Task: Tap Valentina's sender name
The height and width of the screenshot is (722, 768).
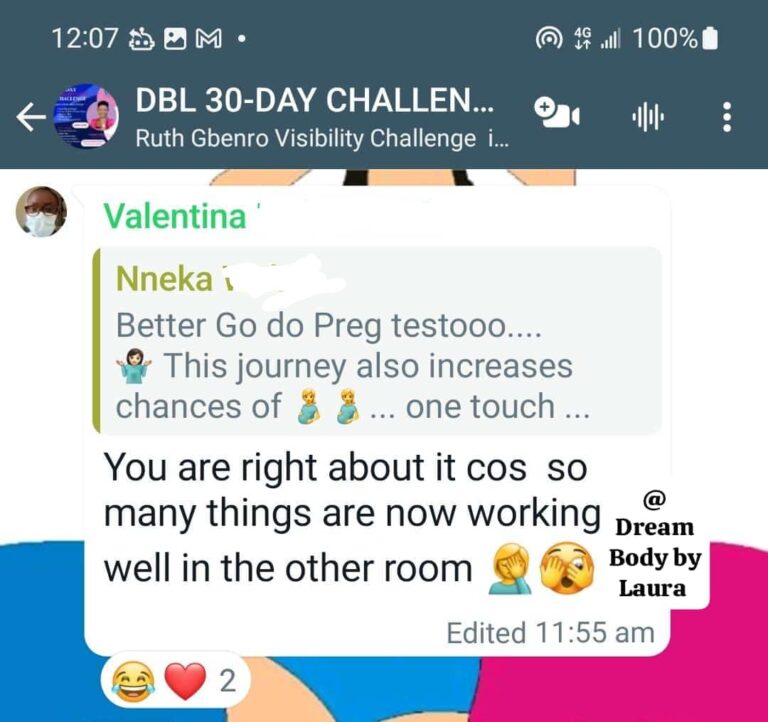Action: [x=175, y=216]
